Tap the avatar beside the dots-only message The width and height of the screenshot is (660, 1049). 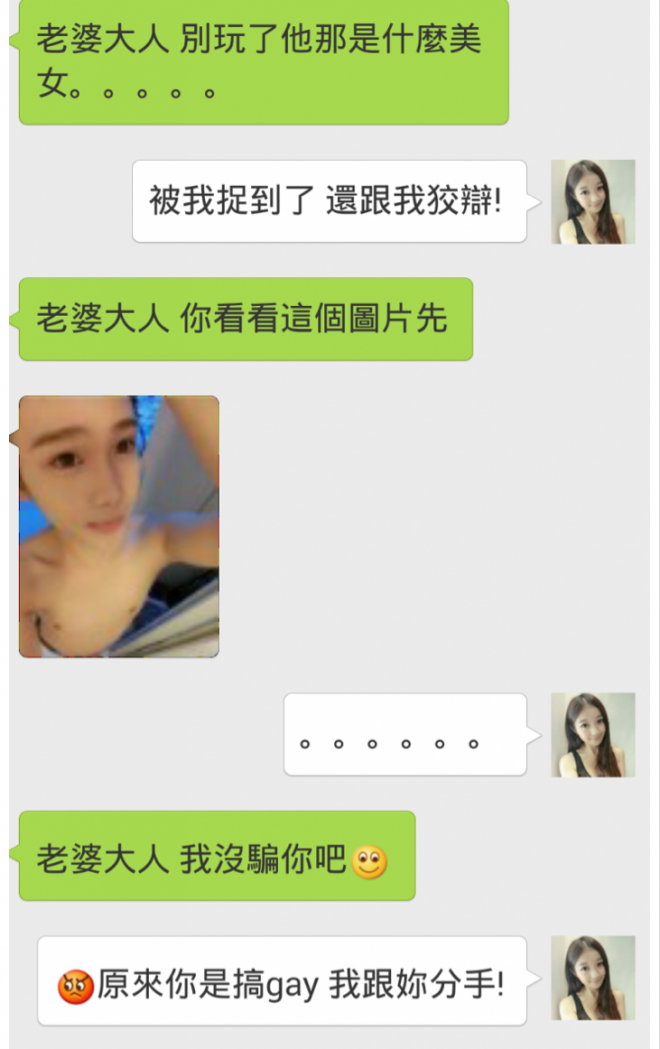click(x=593, y=735)
